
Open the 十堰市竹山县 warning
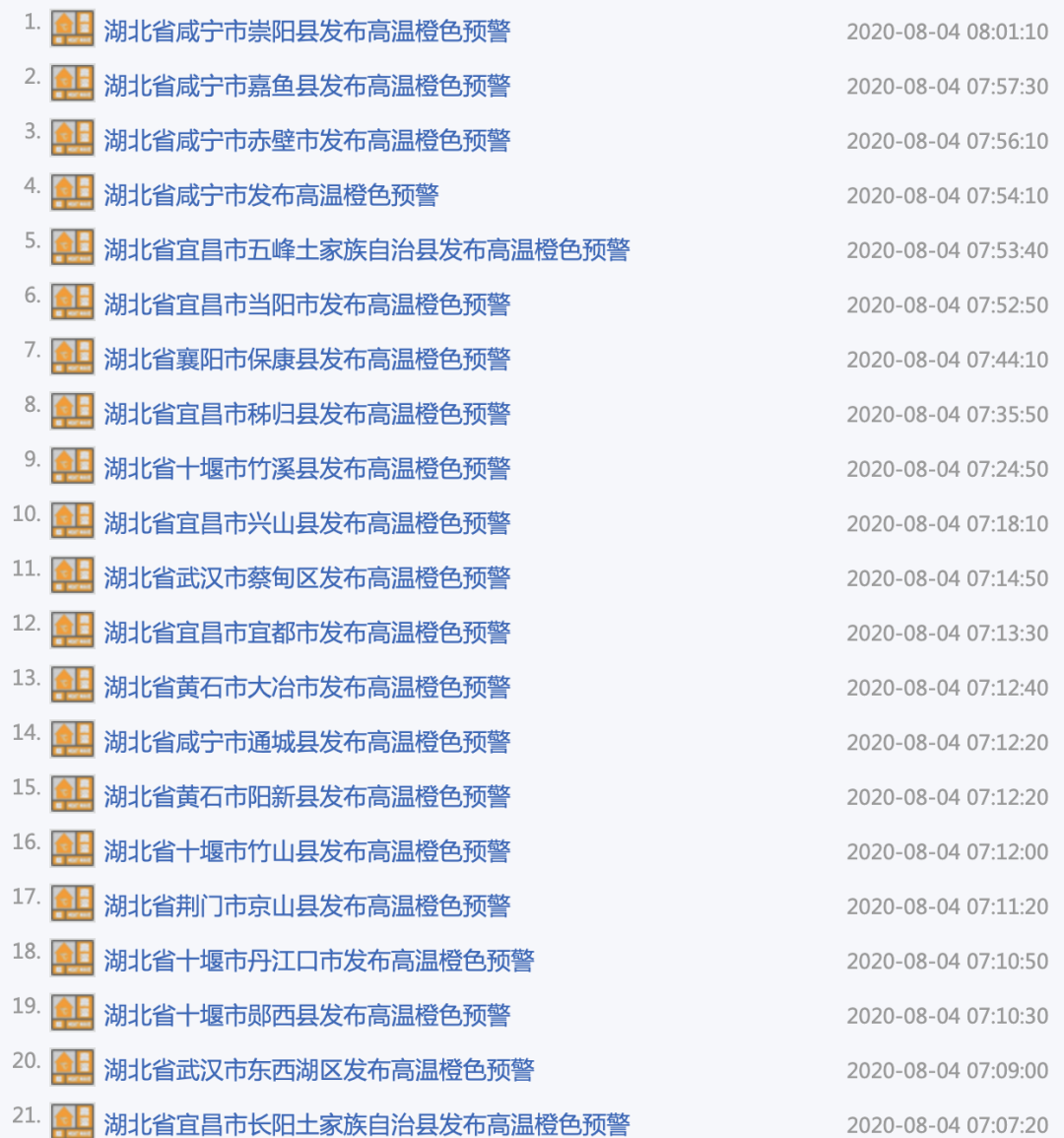(306, 851)
